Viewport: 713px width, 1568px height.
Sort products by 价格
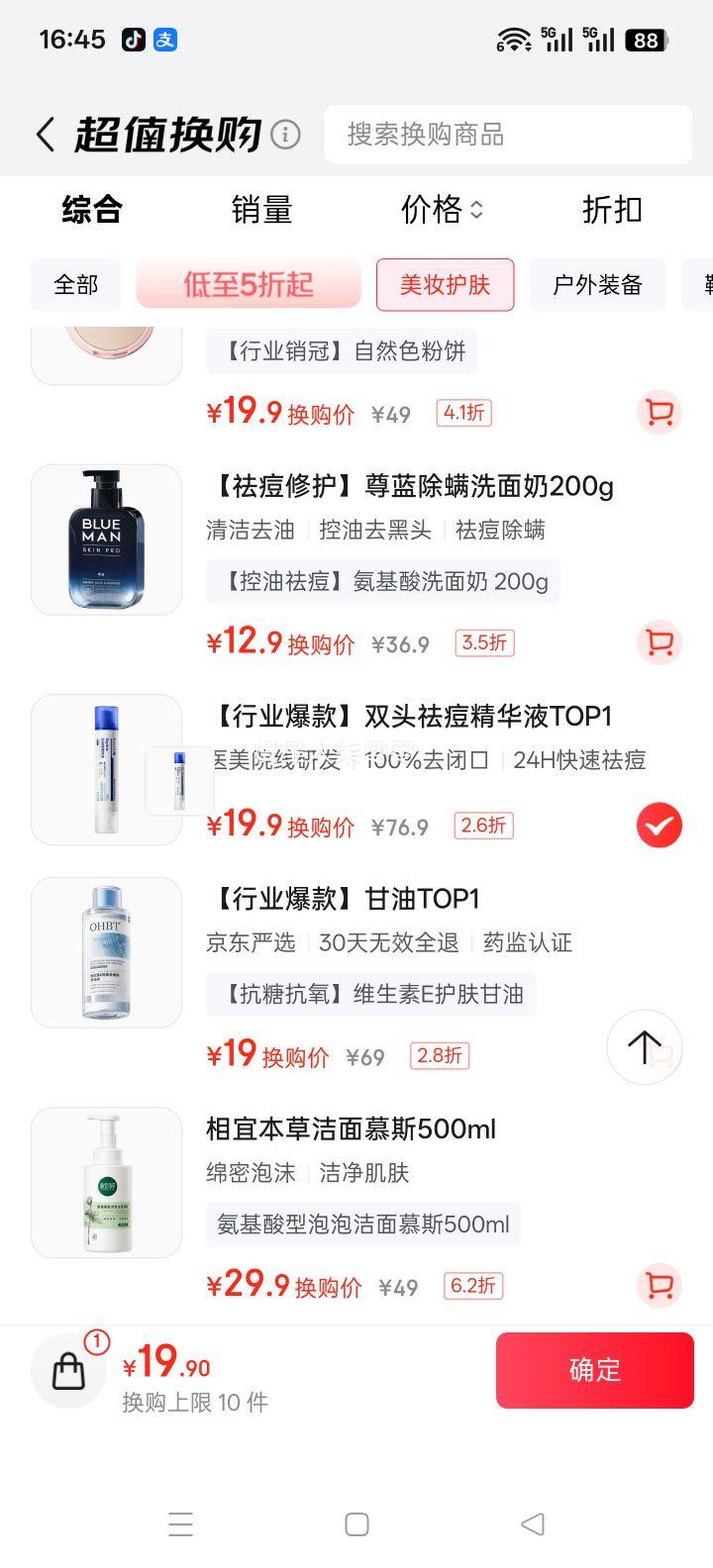pos(442,210)
